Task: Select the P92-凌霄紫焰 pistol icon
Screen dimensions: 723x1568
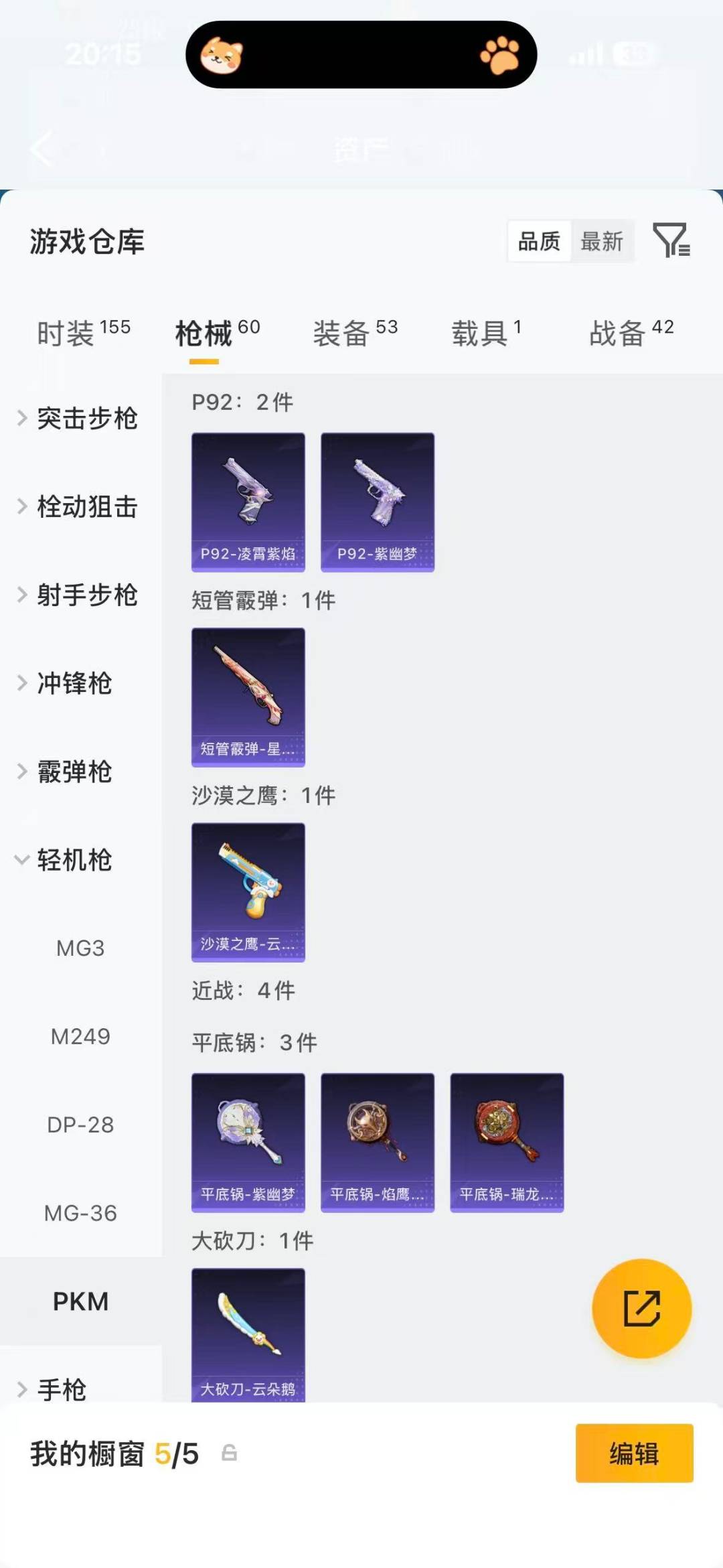Action: coord(248,501)
